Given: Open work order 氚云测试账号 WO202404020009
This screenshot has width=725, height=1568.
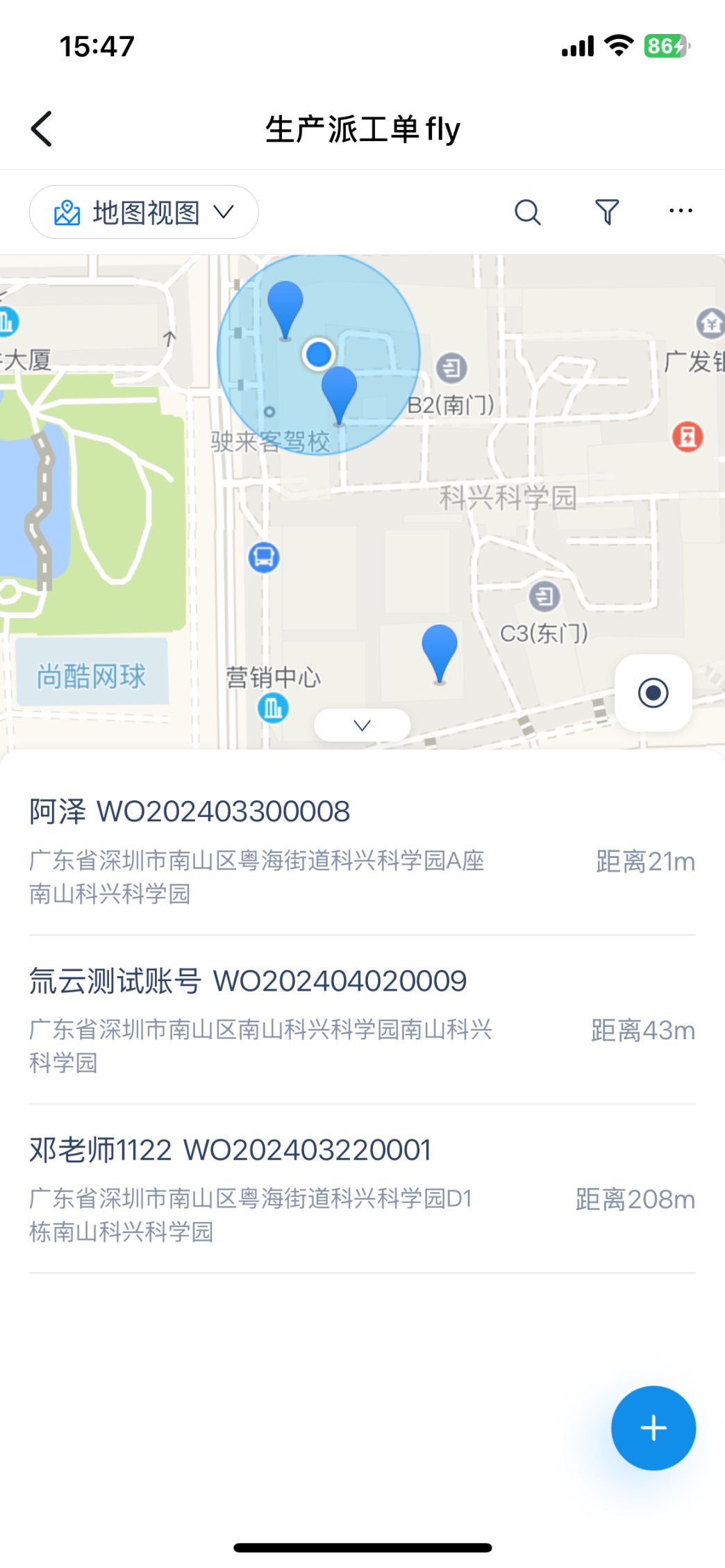Looking at the screenshot, I should (x=362, y=1020).
